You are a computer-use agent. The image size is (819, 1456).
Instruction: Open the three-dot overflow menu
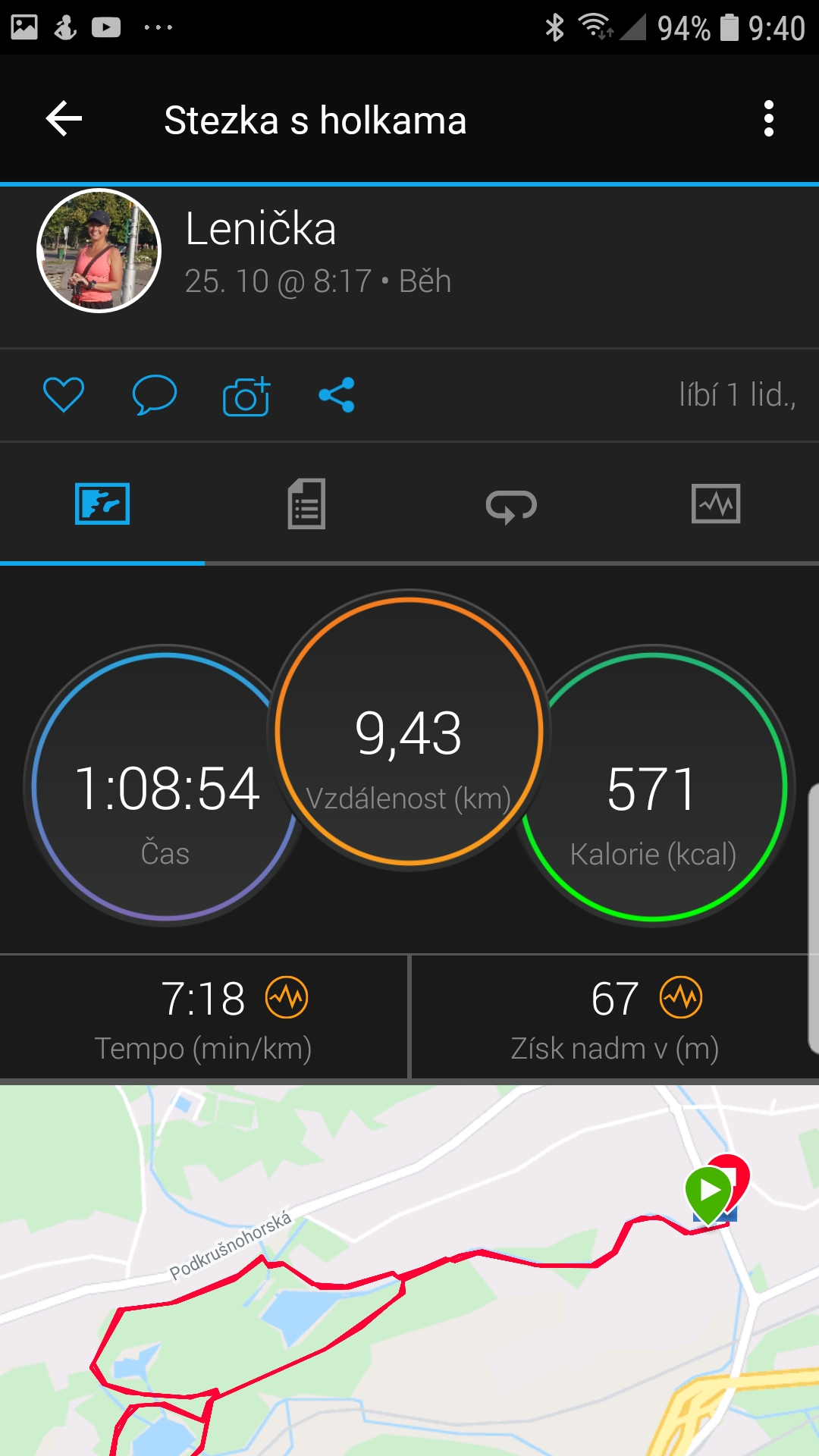(769, 119)
